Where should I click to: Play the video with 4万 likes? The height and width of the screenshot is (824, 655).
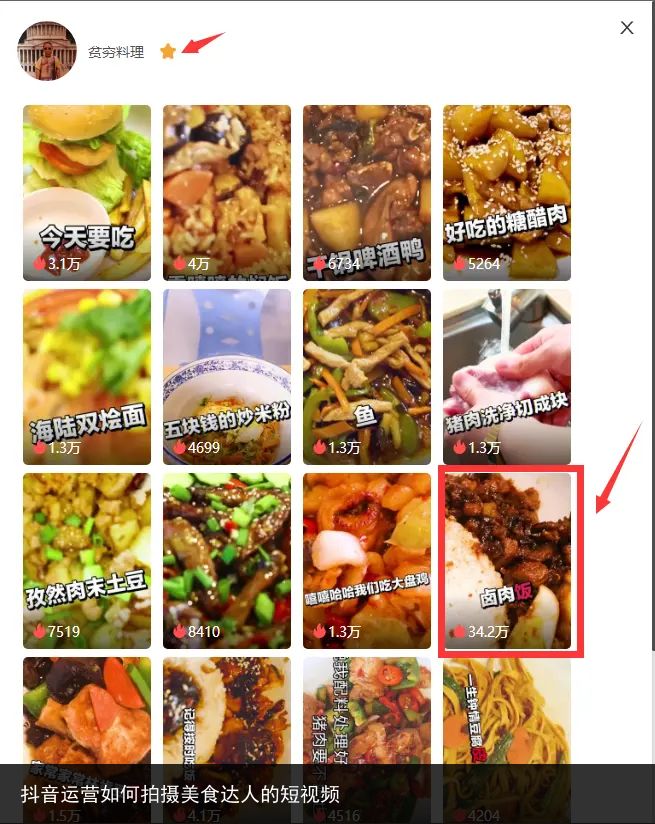[227, 193]
